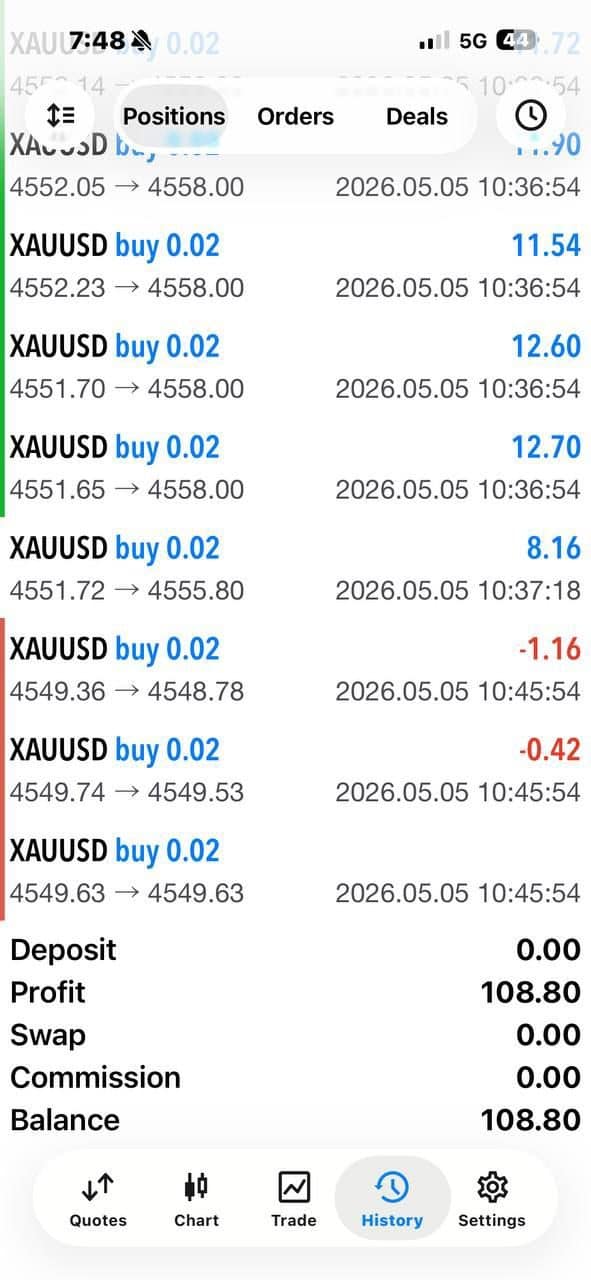The image size is (591, 1280).
Task: Open the XAUUSD trade with loss -1.16
Action: tap(295, 669)
